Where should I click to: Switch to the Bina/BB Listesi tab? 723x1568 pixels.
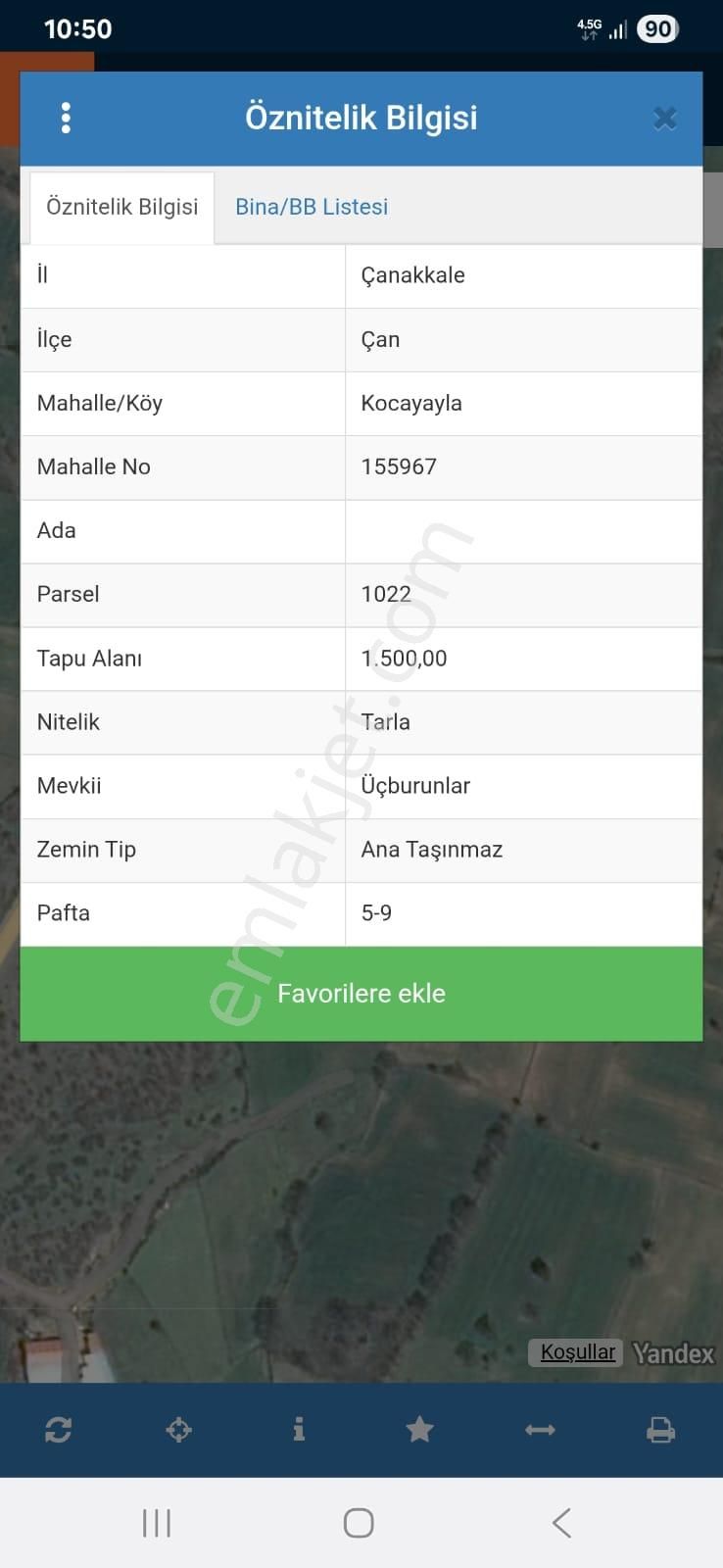[x=312, y=207]
